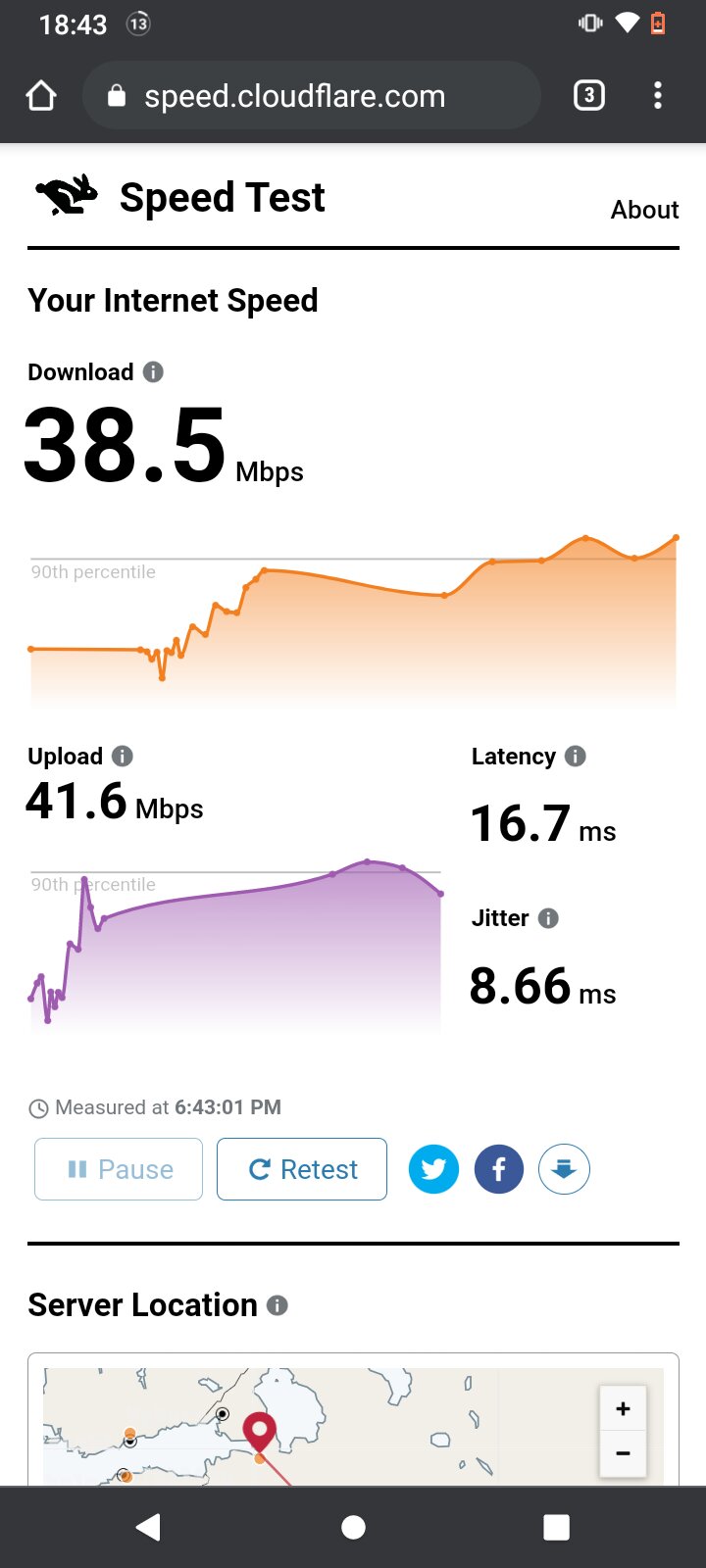Viewport: 706px width, 1568px height.
Task: Download the speed test results
Action: tap(564, 1169)
